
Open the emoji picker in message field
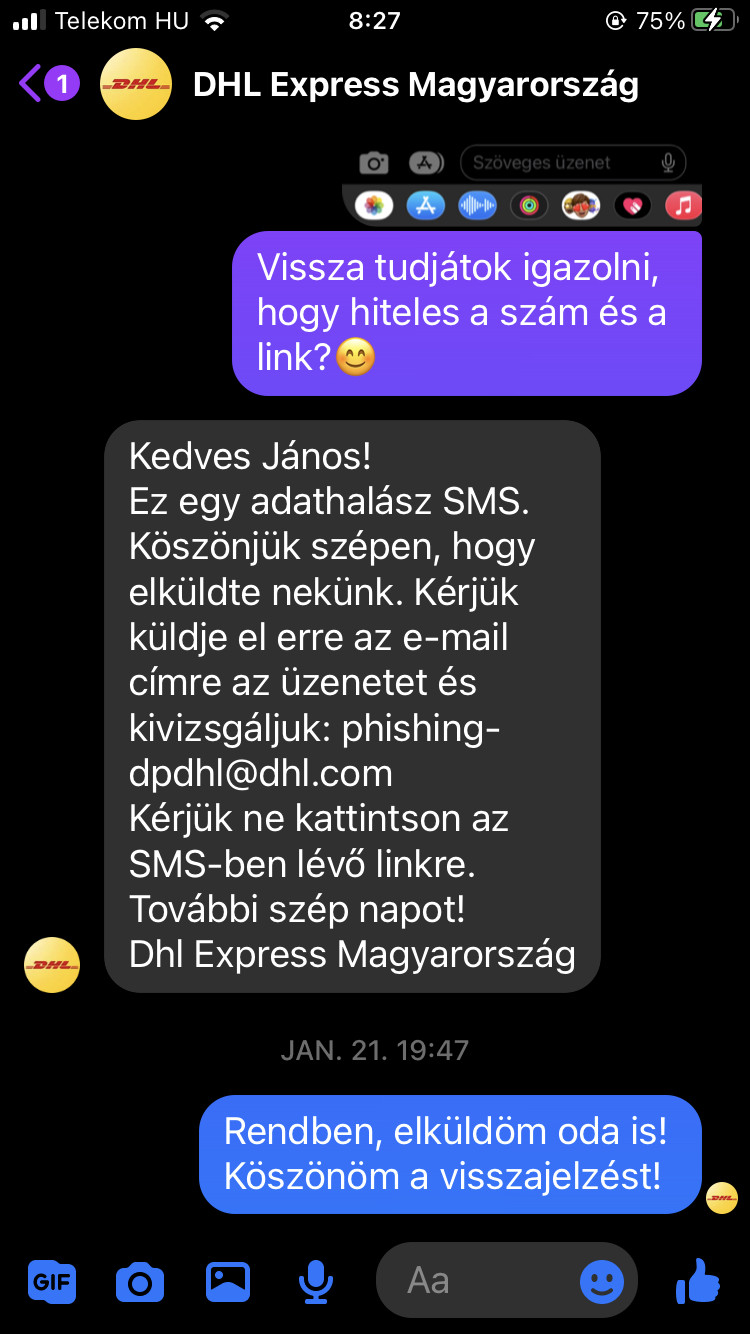[x=602, y=1281]
